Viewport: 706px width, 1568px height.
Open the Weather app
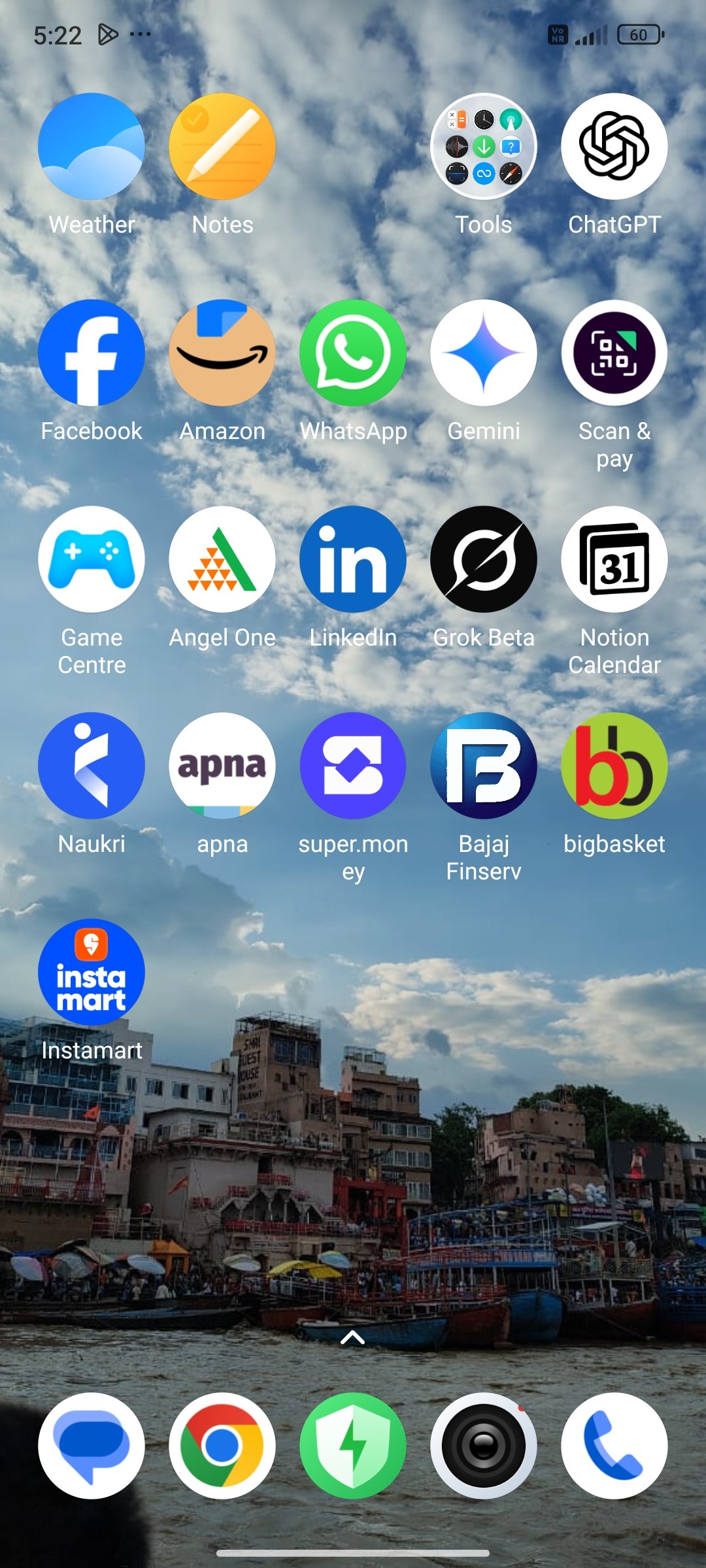point(92,146)
